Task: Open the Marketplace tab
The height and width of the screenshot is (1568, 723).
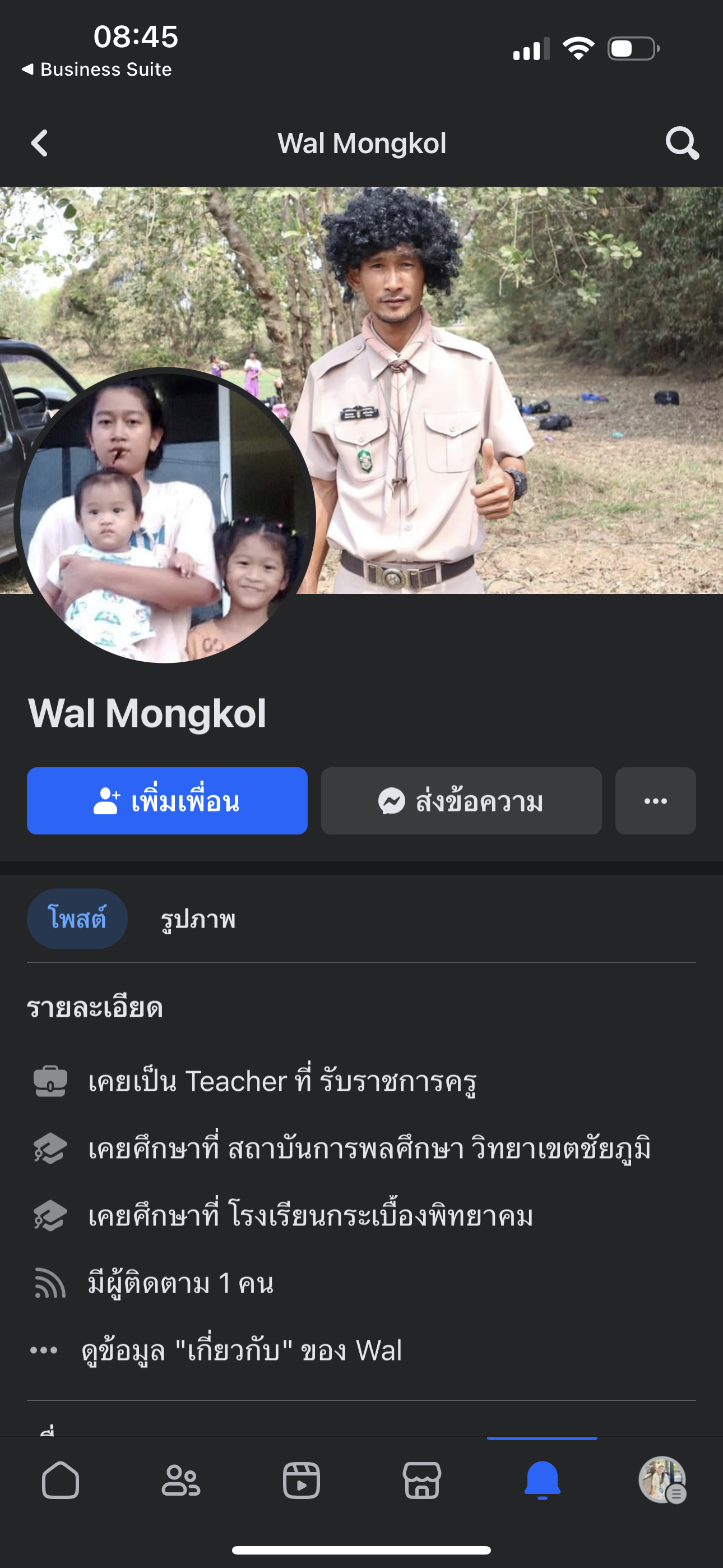Action: 421,1480
